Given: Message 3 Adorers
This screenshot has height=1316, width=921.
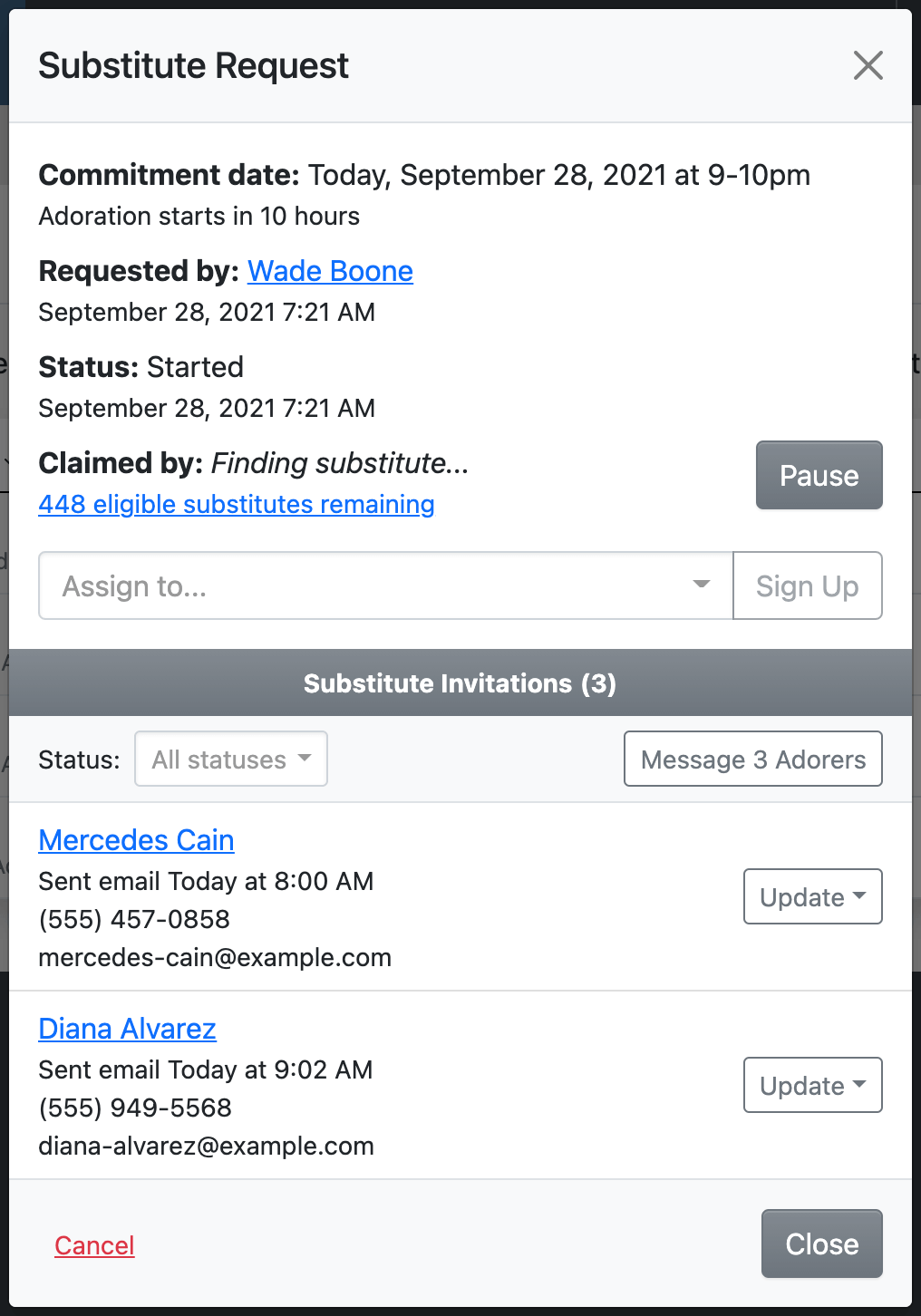Looking at the screenshot, I should point(752,760).
